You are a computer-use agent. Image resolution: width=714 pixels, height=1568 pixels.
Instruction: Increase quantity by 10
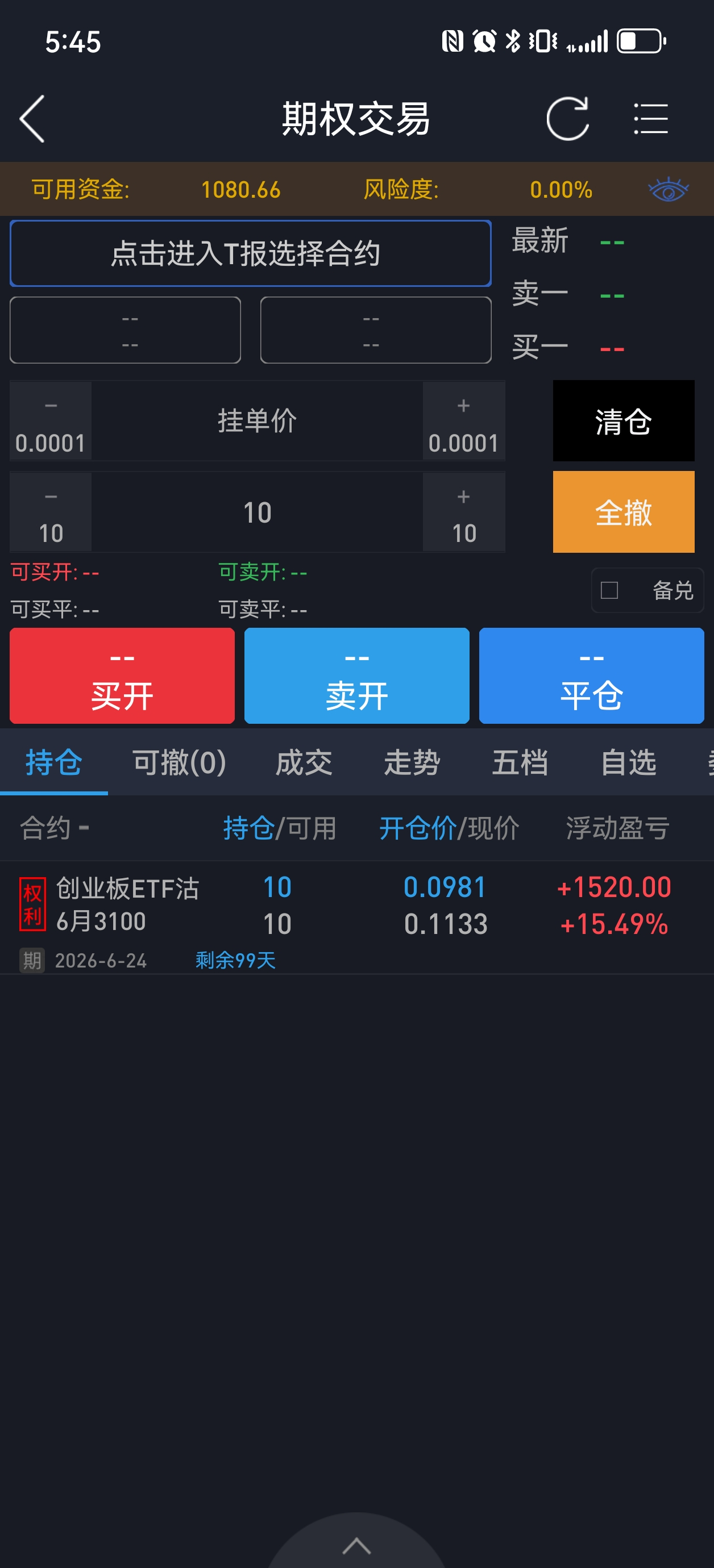tap(464, 512)
